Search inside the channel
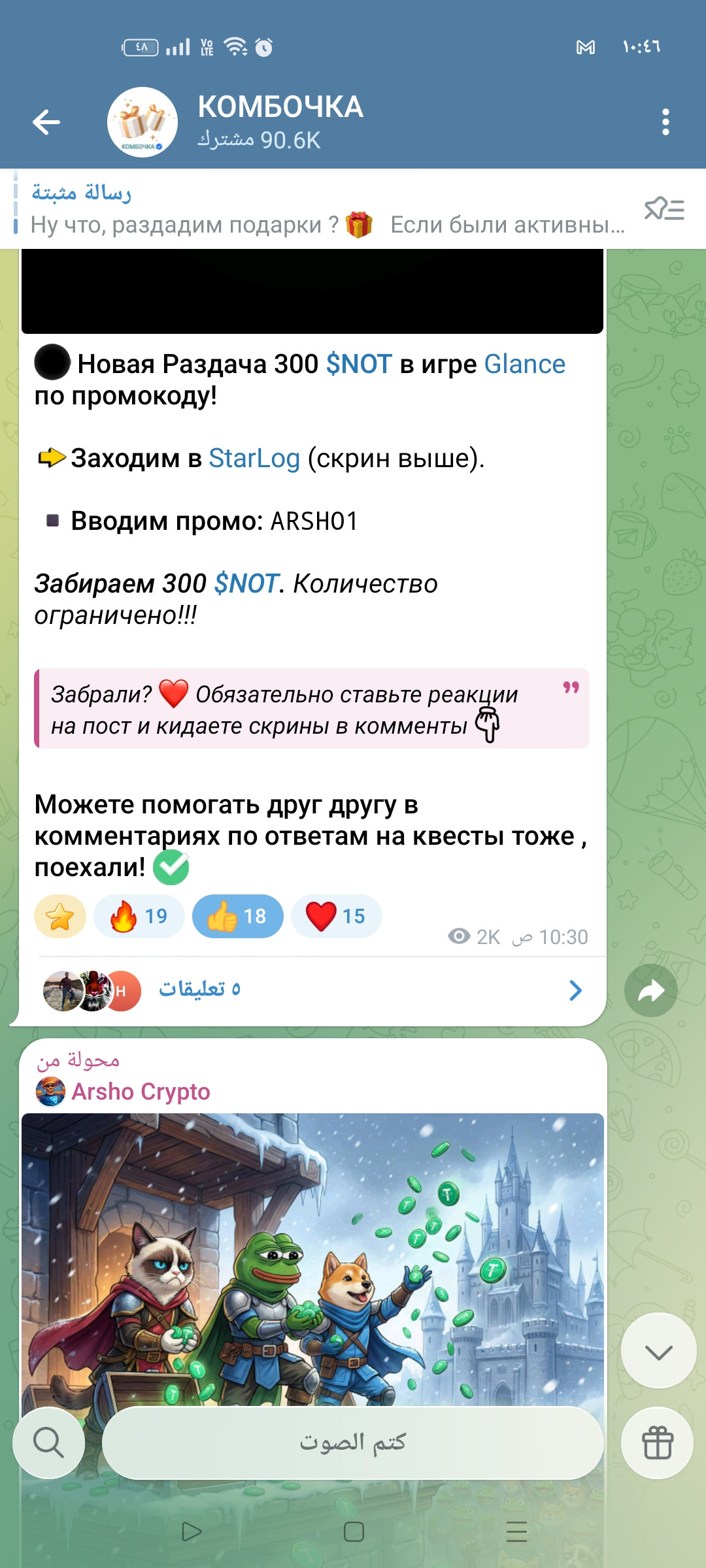The width and height of the screenshot is (706, 1568). pyautogui.click(x=49, y=1443)
